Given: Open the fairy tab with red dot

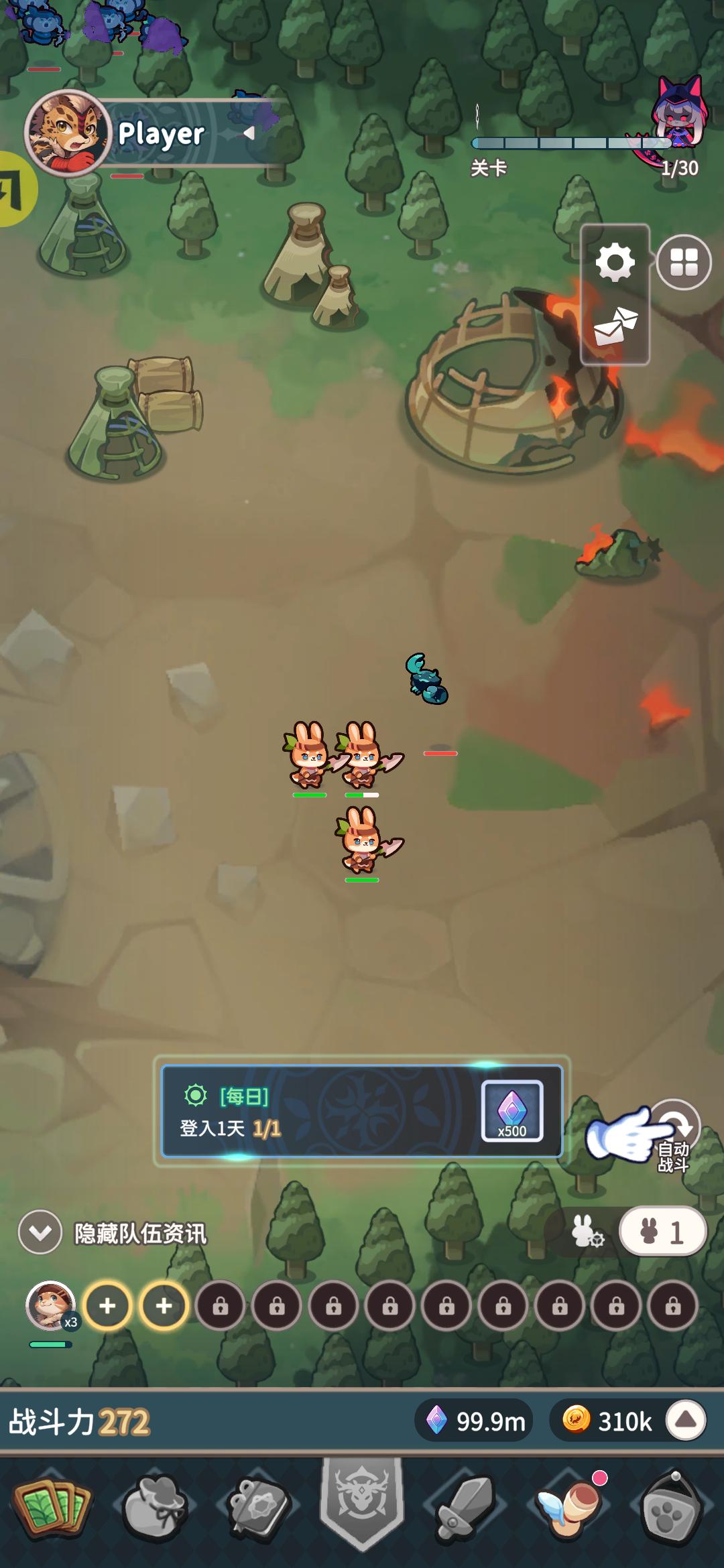Looking at the screenshot, I should pos(568,1508).
